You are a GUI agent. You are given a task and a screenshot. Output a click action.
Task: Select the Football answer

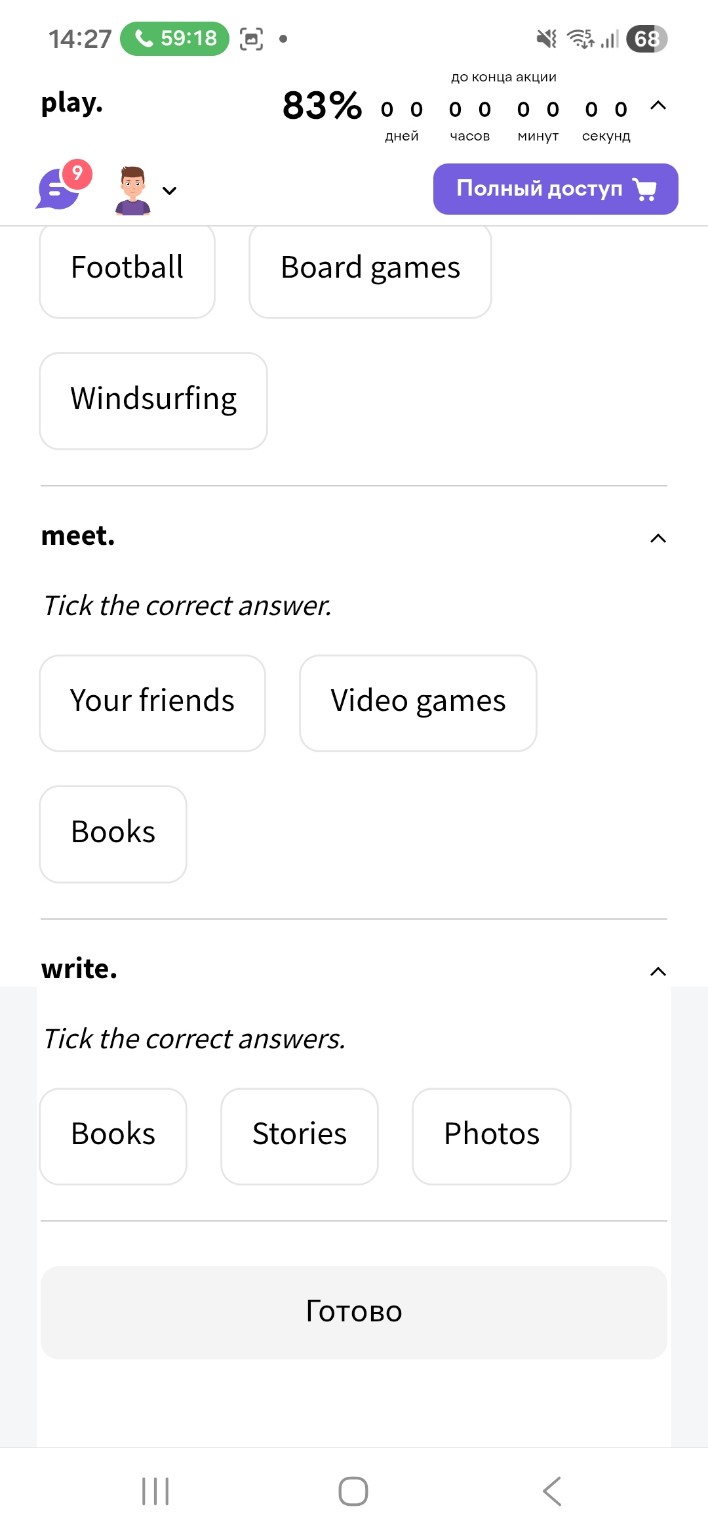coord(127,268)
